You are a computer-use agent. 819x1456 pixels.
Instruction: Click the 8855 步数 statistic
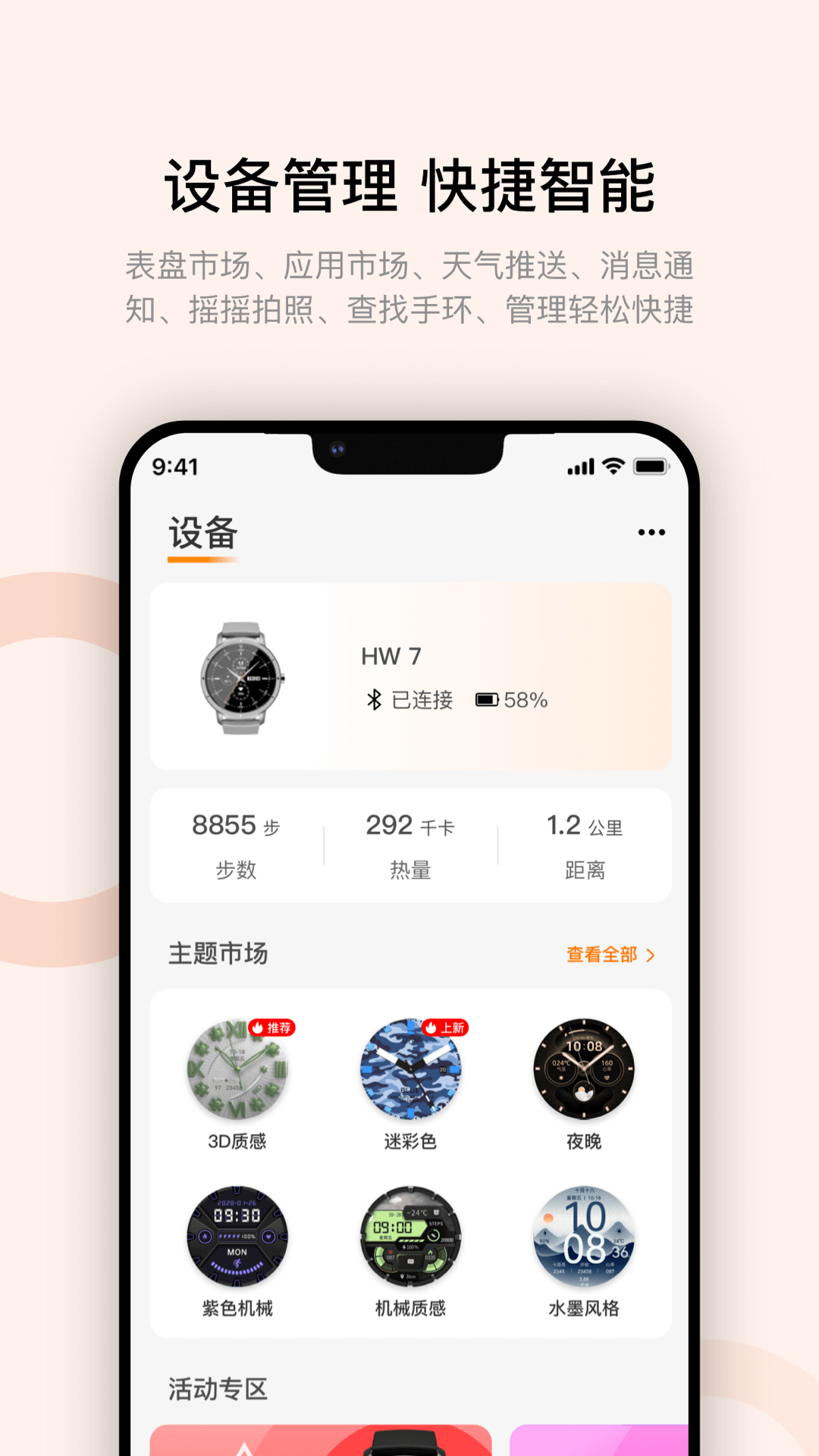pyautogui.click(x=235, y=846)
